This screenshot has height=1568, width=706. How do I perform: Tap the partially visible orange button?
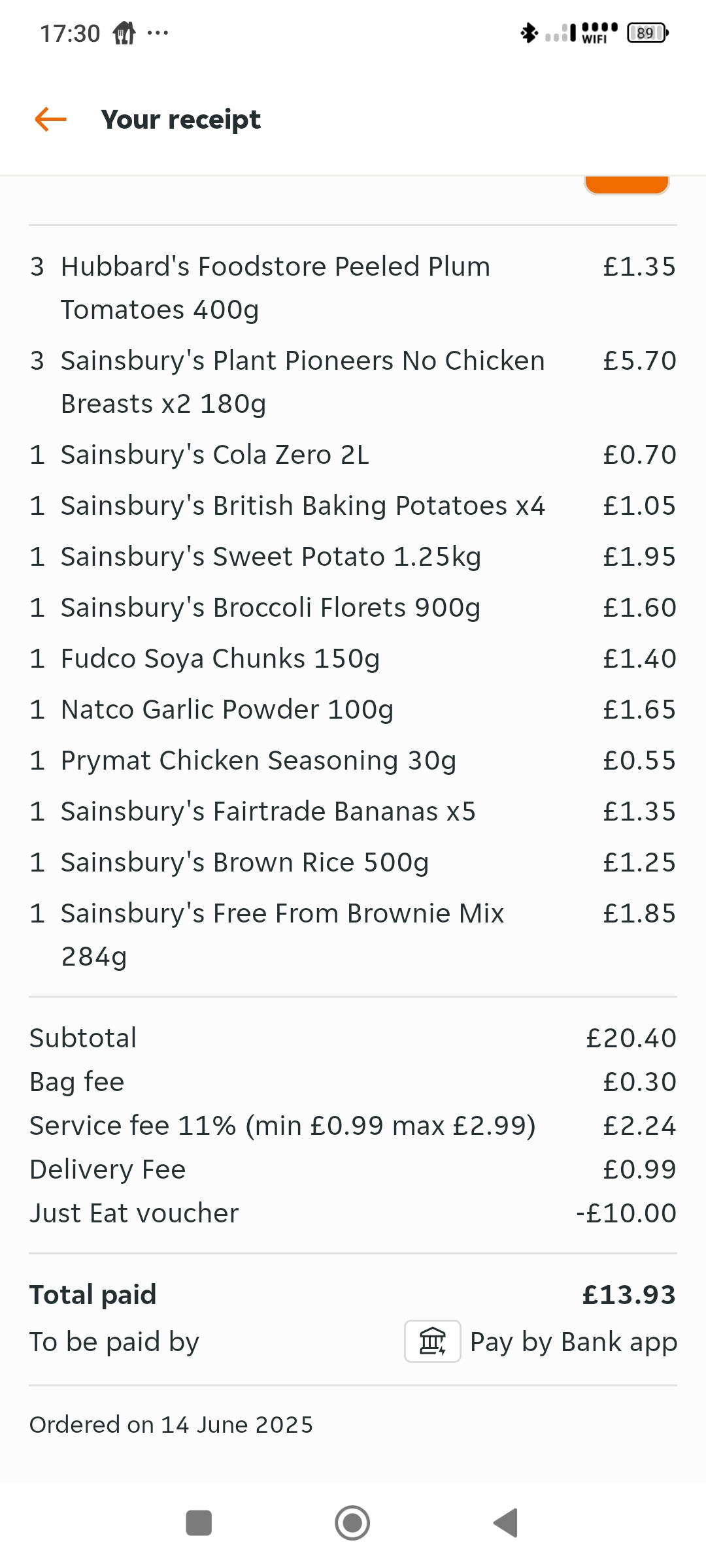[x=626, y=185]
